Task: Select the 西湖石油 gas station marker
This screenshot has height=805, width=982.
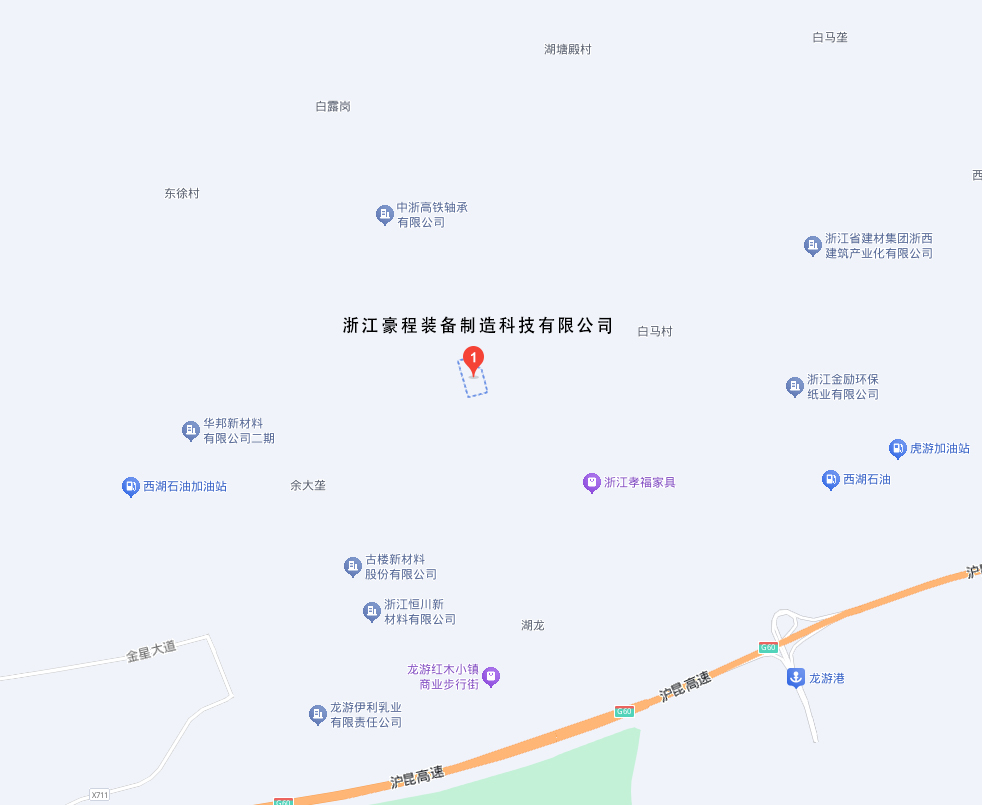Action: coord(830,480)
